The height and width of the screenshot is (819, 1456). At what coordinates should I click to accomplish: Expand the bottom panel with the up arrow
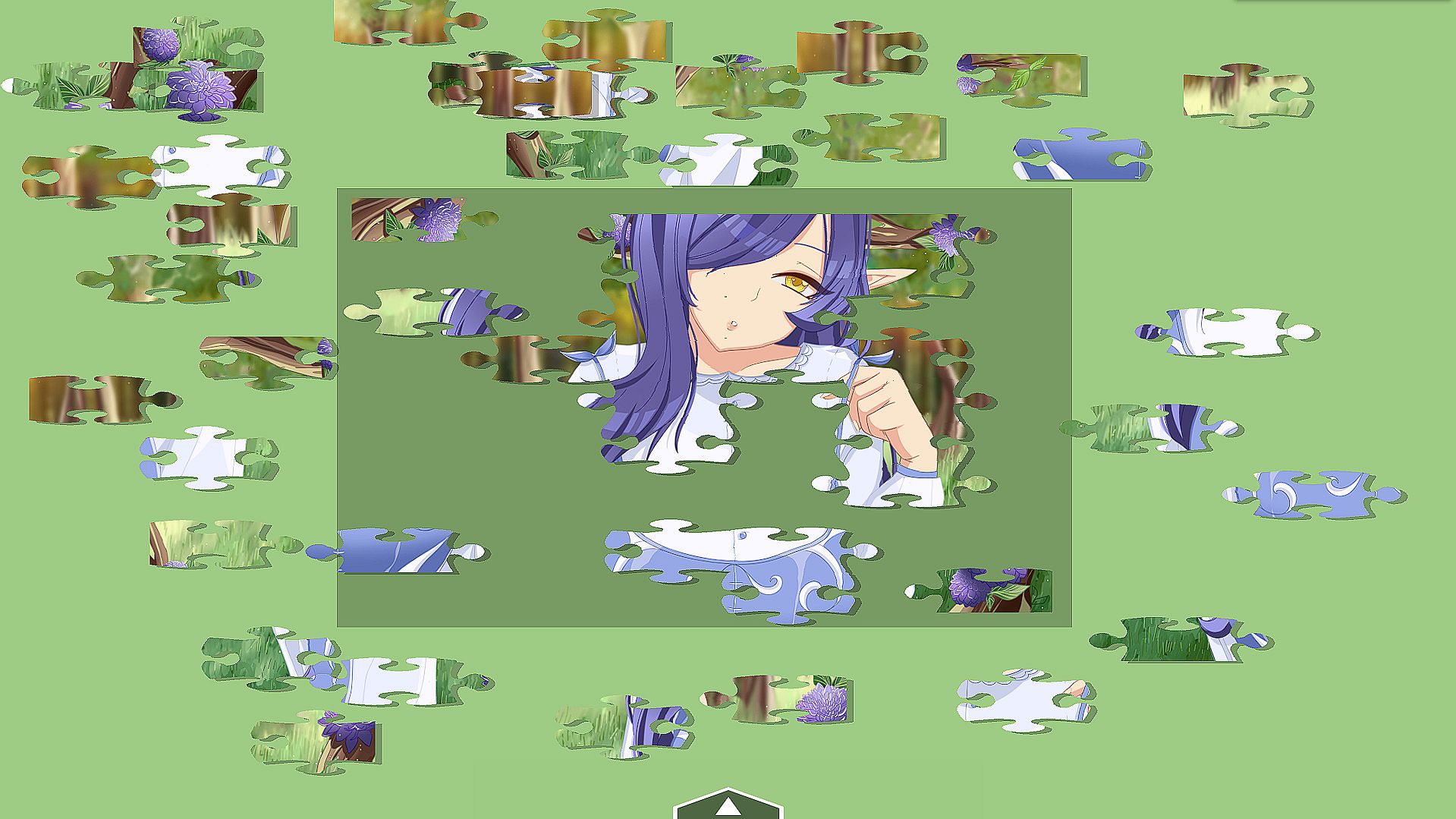pos(728,806)
